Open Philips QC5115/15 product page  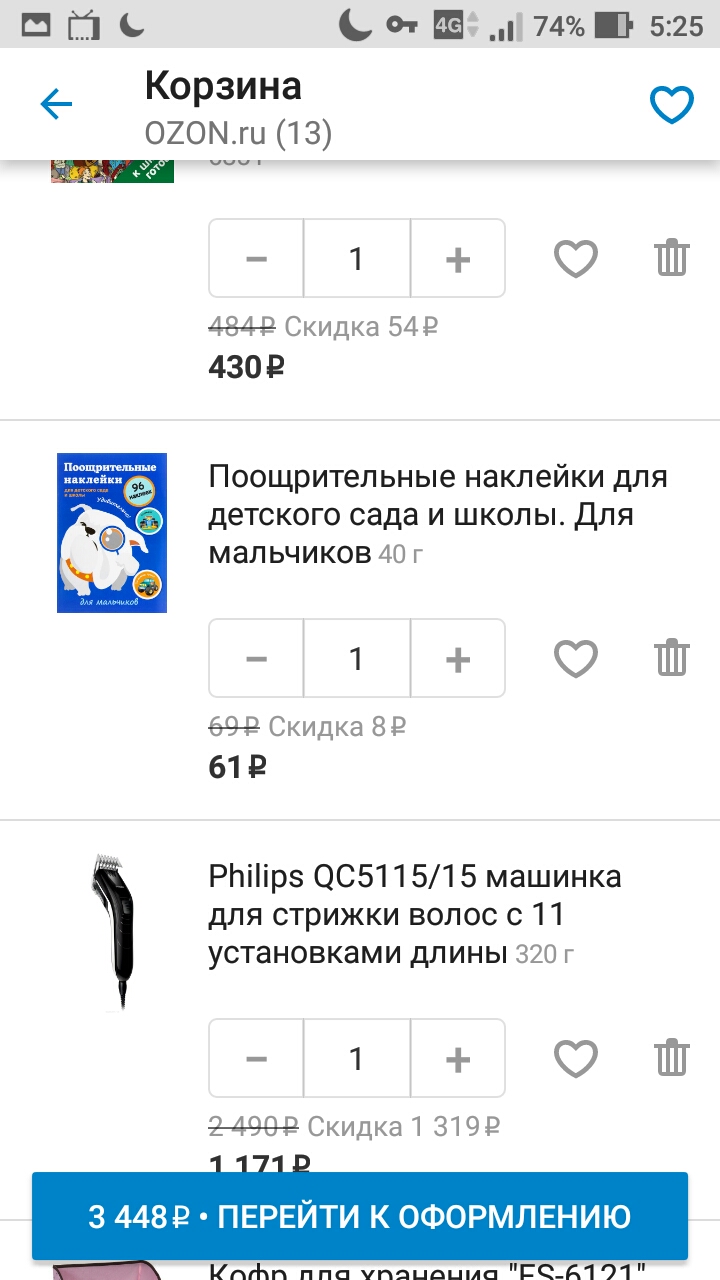414,914
